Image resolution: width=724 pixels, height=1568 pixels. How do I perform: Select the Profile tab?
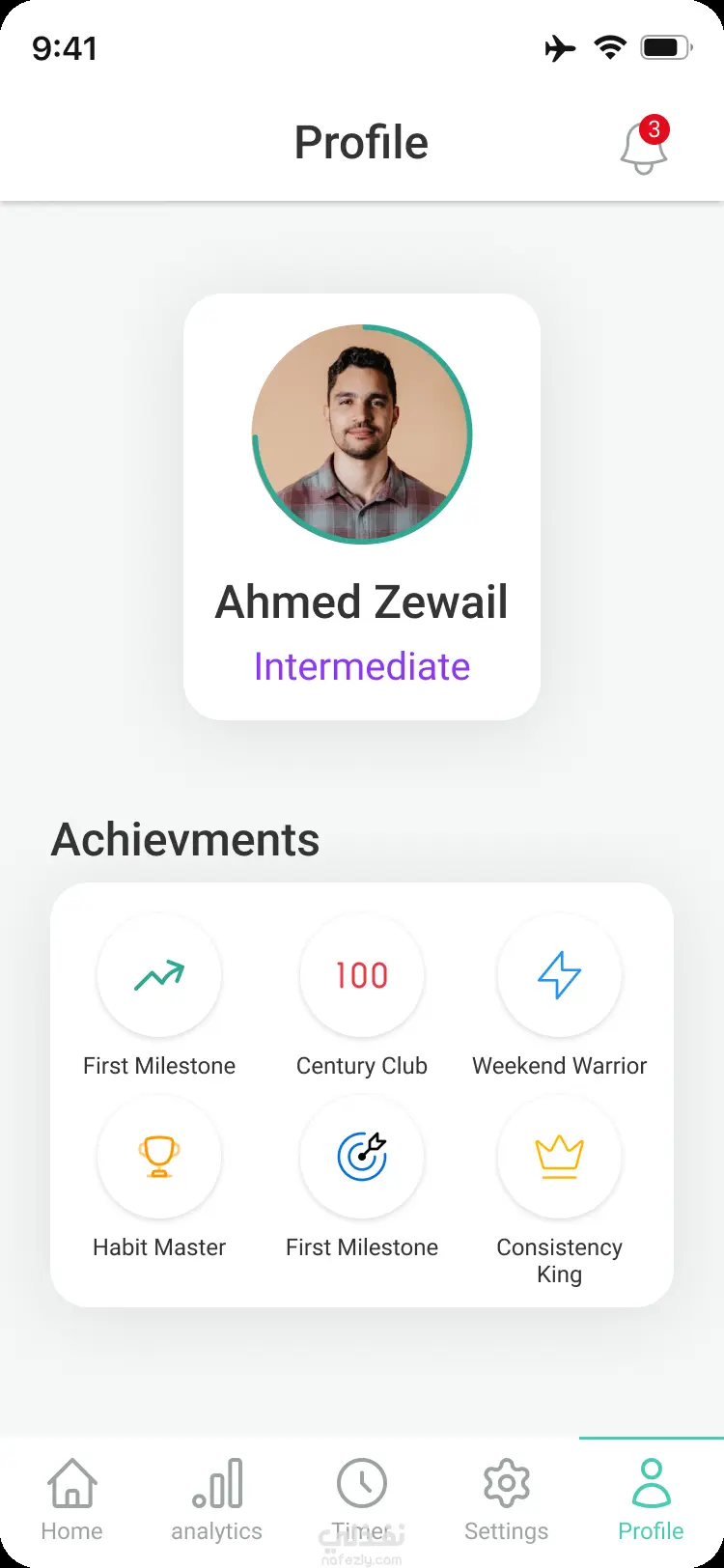[652, 1498]
